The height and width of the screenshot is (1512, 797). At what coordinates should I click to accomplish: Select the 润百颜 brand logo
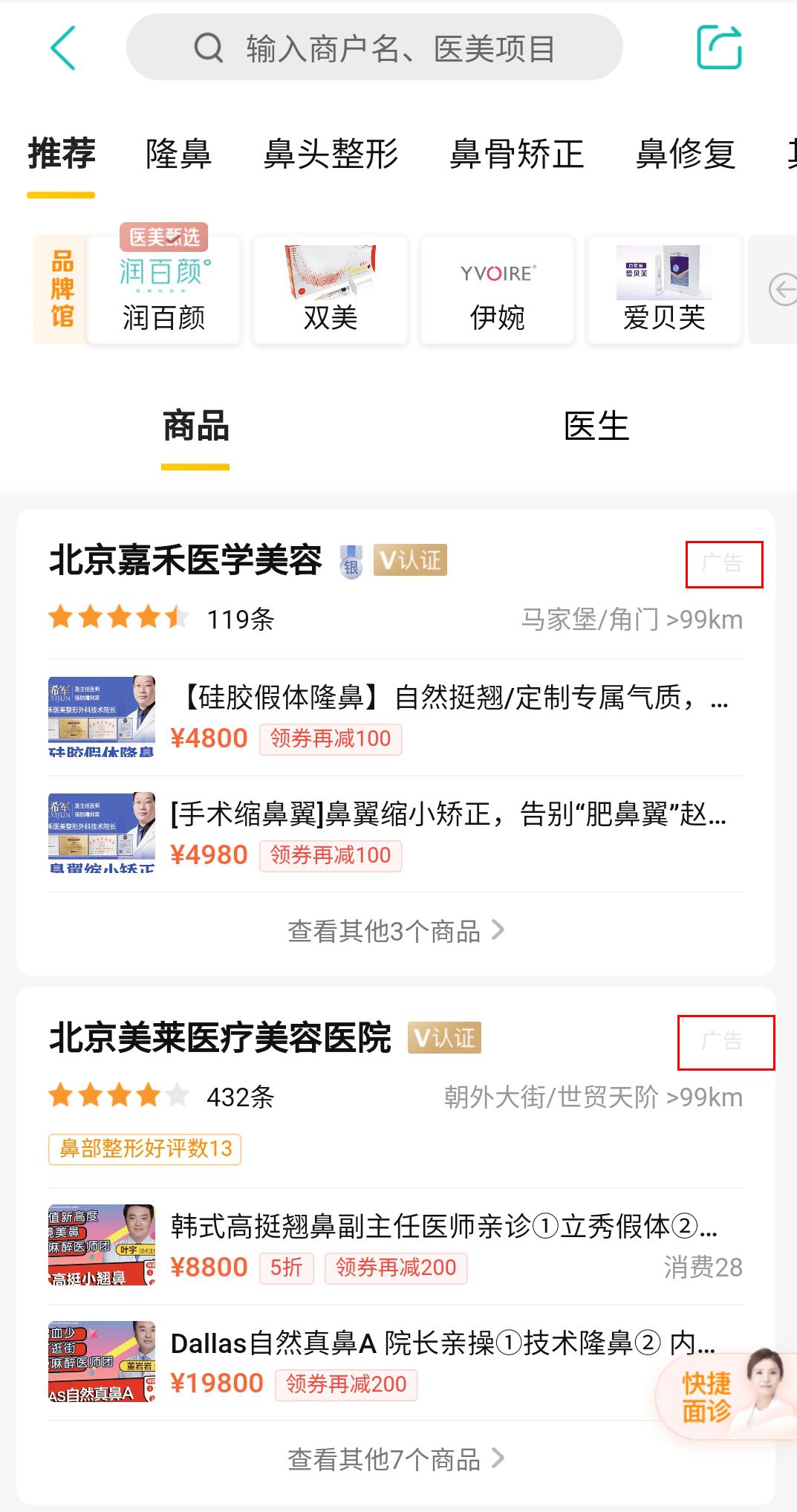click(164, 290)
